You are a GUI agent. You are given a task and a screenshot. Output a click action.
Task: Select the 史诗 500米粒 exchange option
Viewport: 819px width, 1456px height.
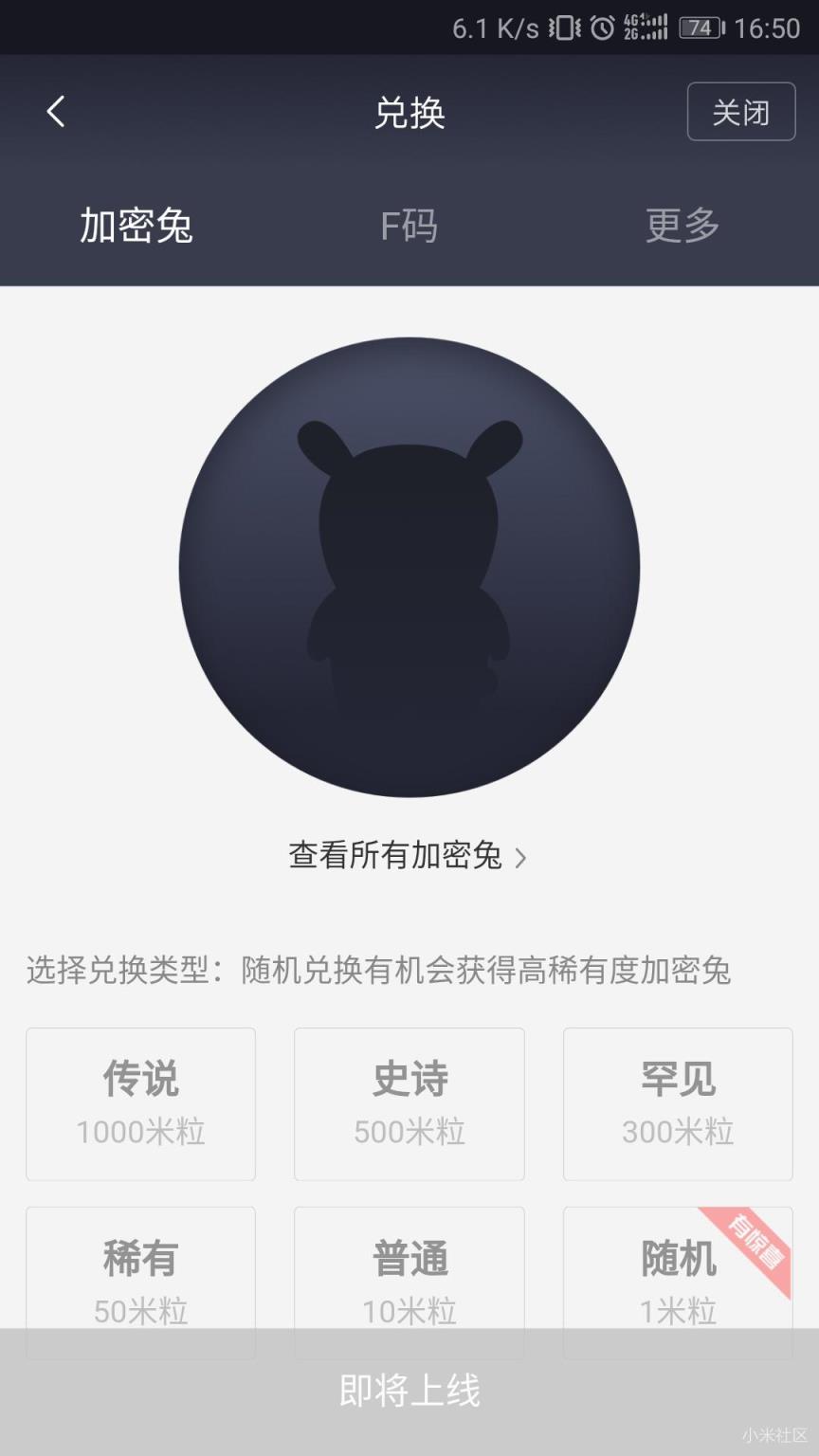(x=409, y=1102)
